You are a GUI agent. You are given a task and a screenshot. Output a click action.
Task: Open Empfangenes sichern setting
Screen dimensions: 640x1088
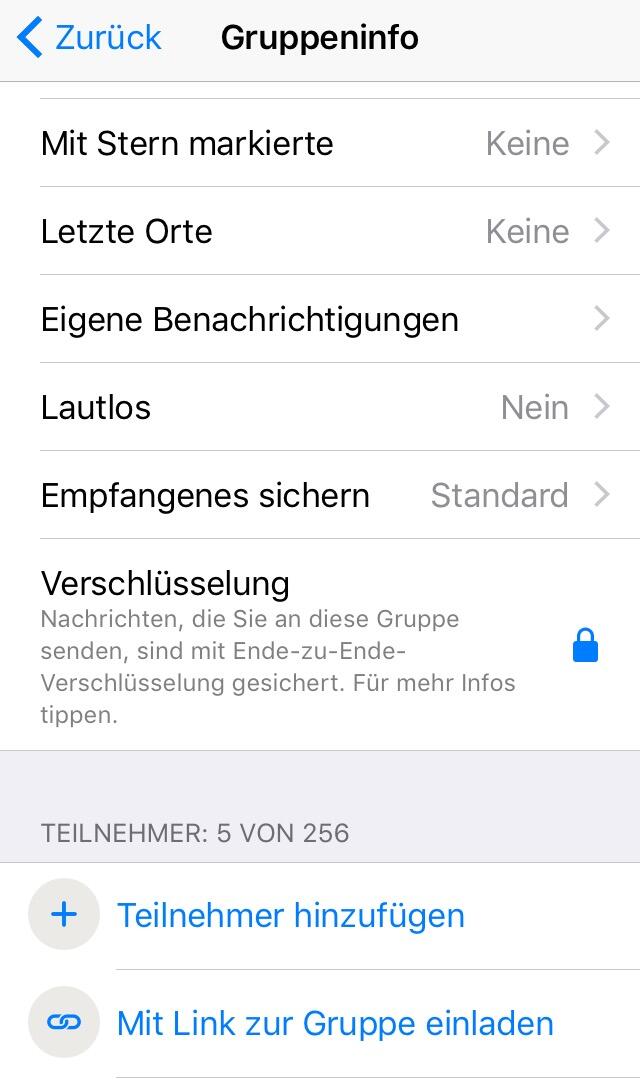(320, 495)
